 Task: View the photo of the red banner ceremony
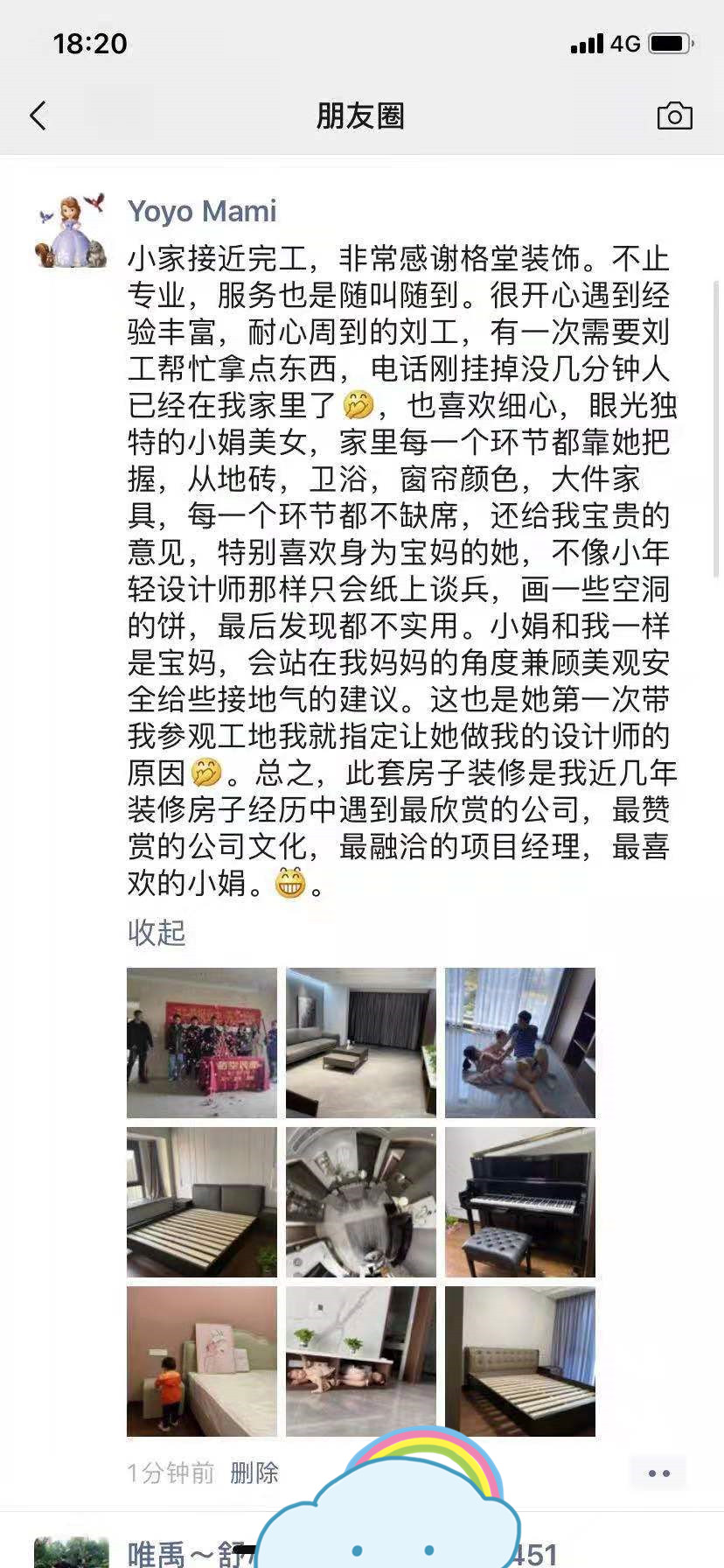tap(202, 1043)
